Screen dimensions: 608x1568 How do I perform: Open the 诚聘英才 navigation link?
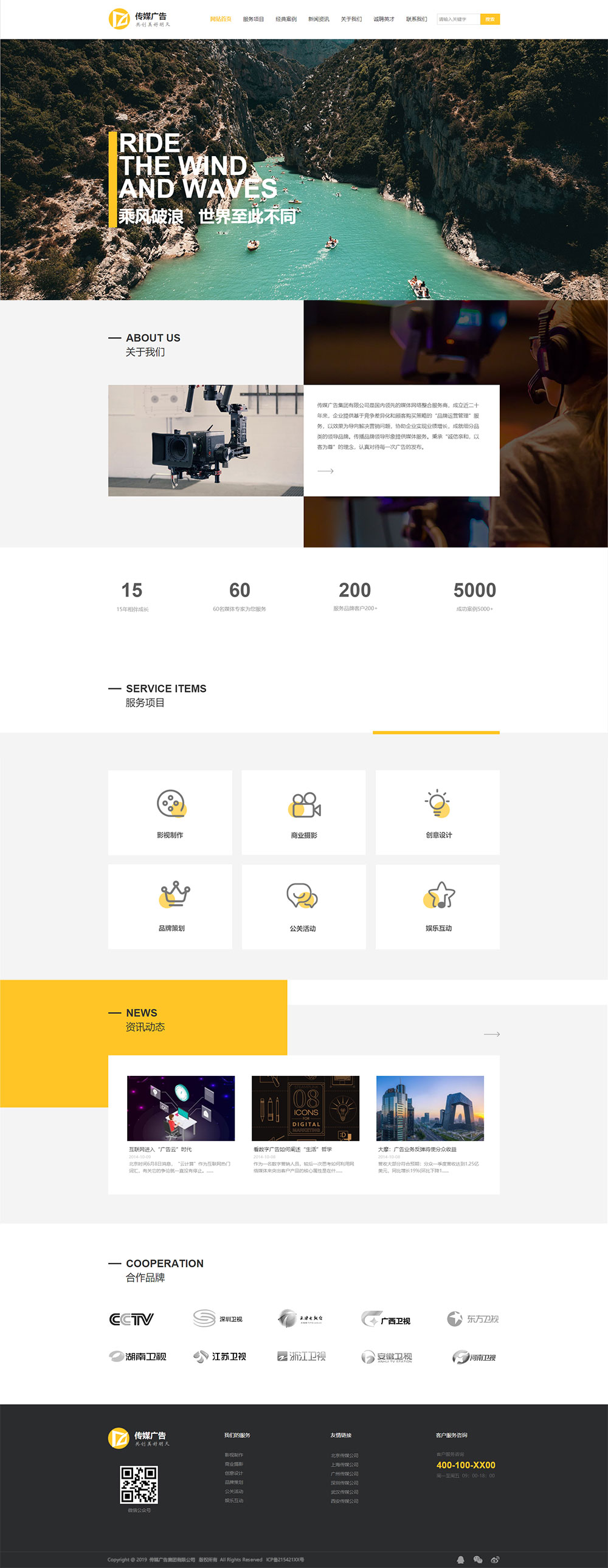click(x=383, y=19)
